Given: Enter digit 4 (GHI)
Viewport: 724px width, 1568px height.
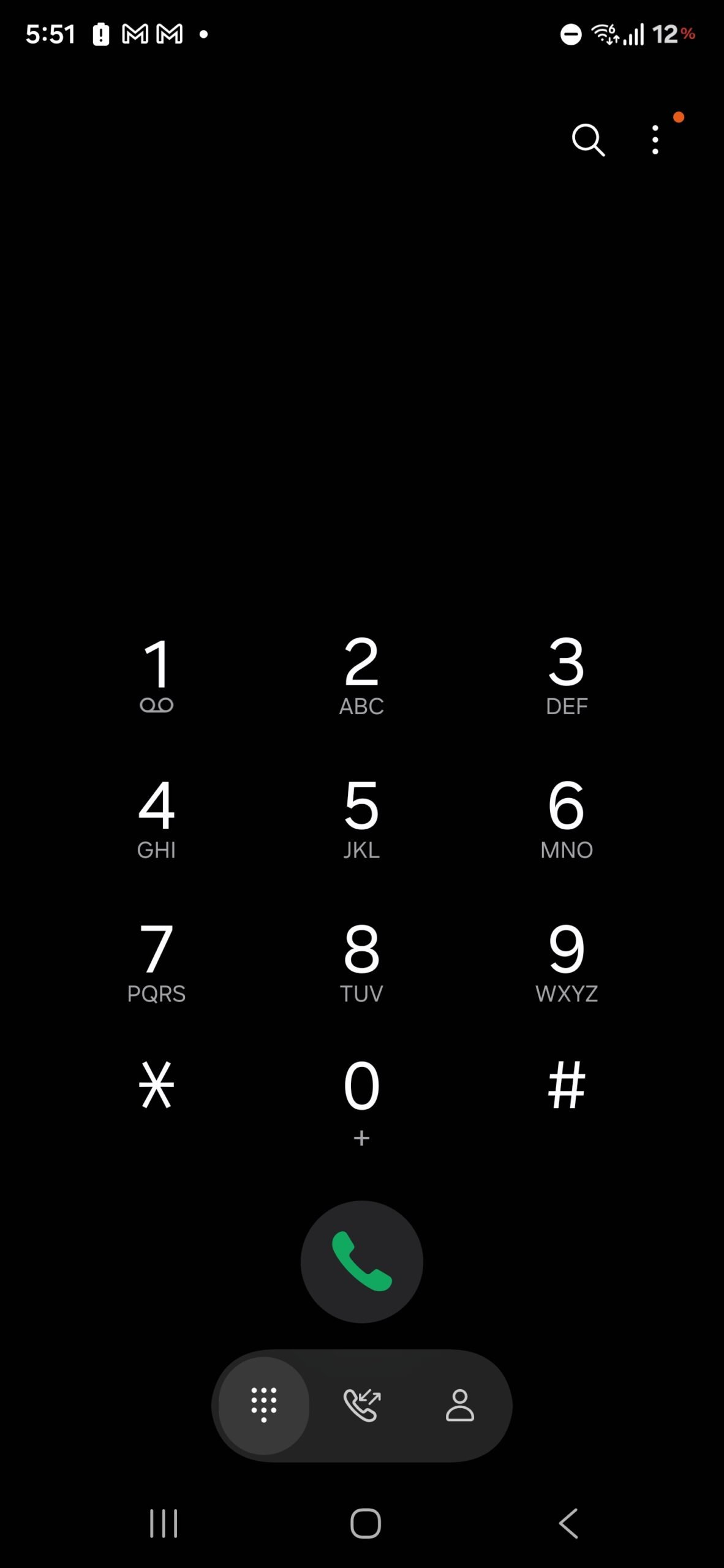Looking at the screenshot, I should 157,818.
